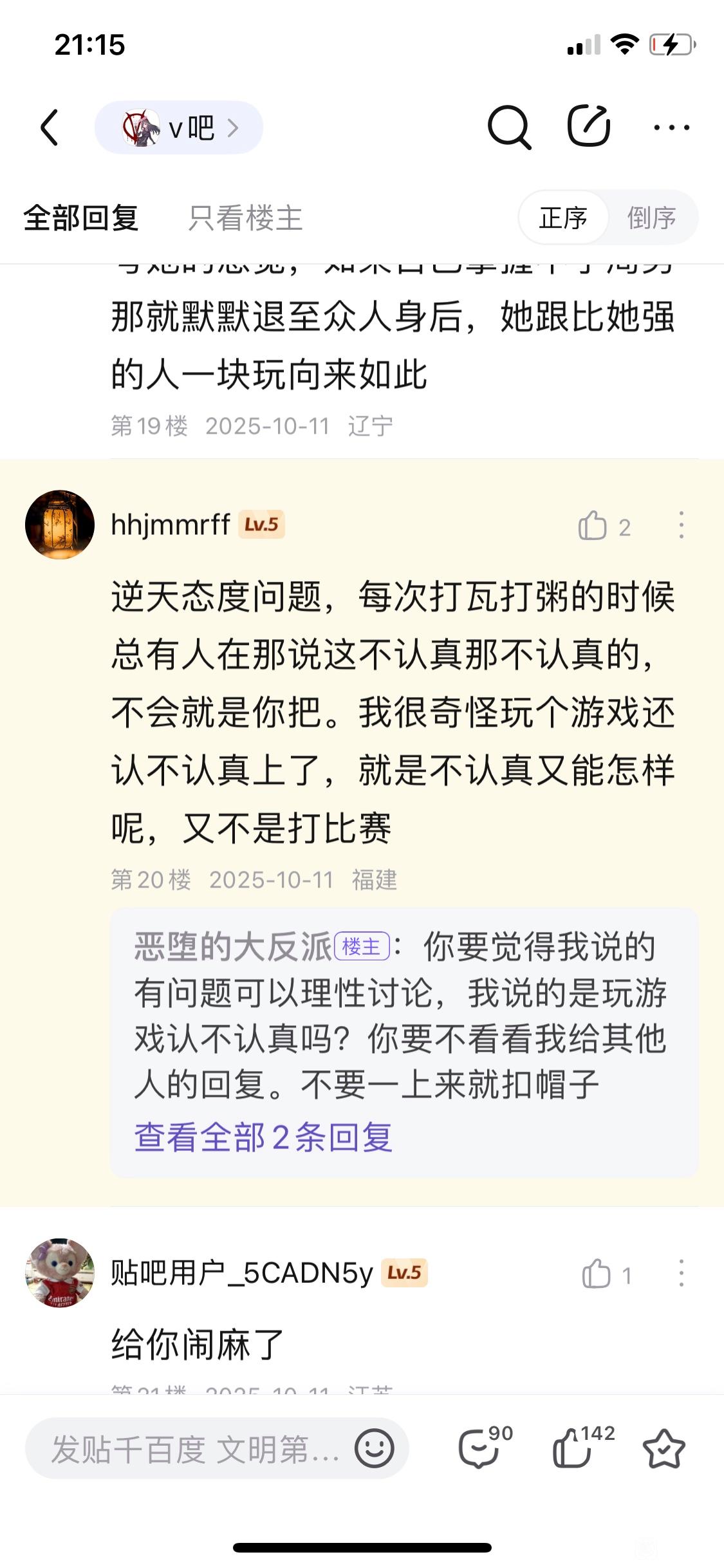
Task: Open more options on 贴吧用户_5CADN5y's reply
Action: click(681, 1273)
